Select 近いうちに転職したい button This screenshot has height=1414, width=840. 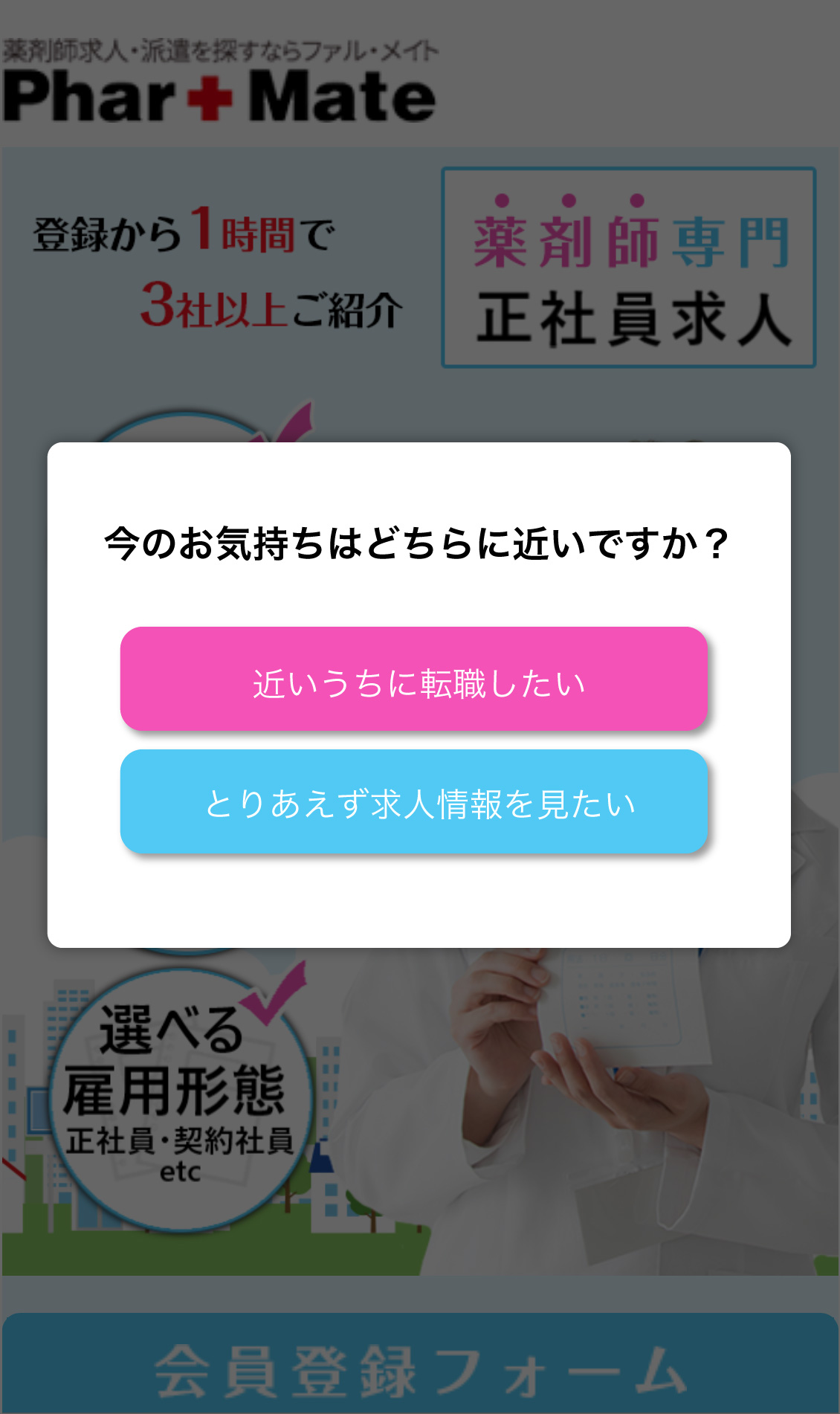[x=413, y=679]
